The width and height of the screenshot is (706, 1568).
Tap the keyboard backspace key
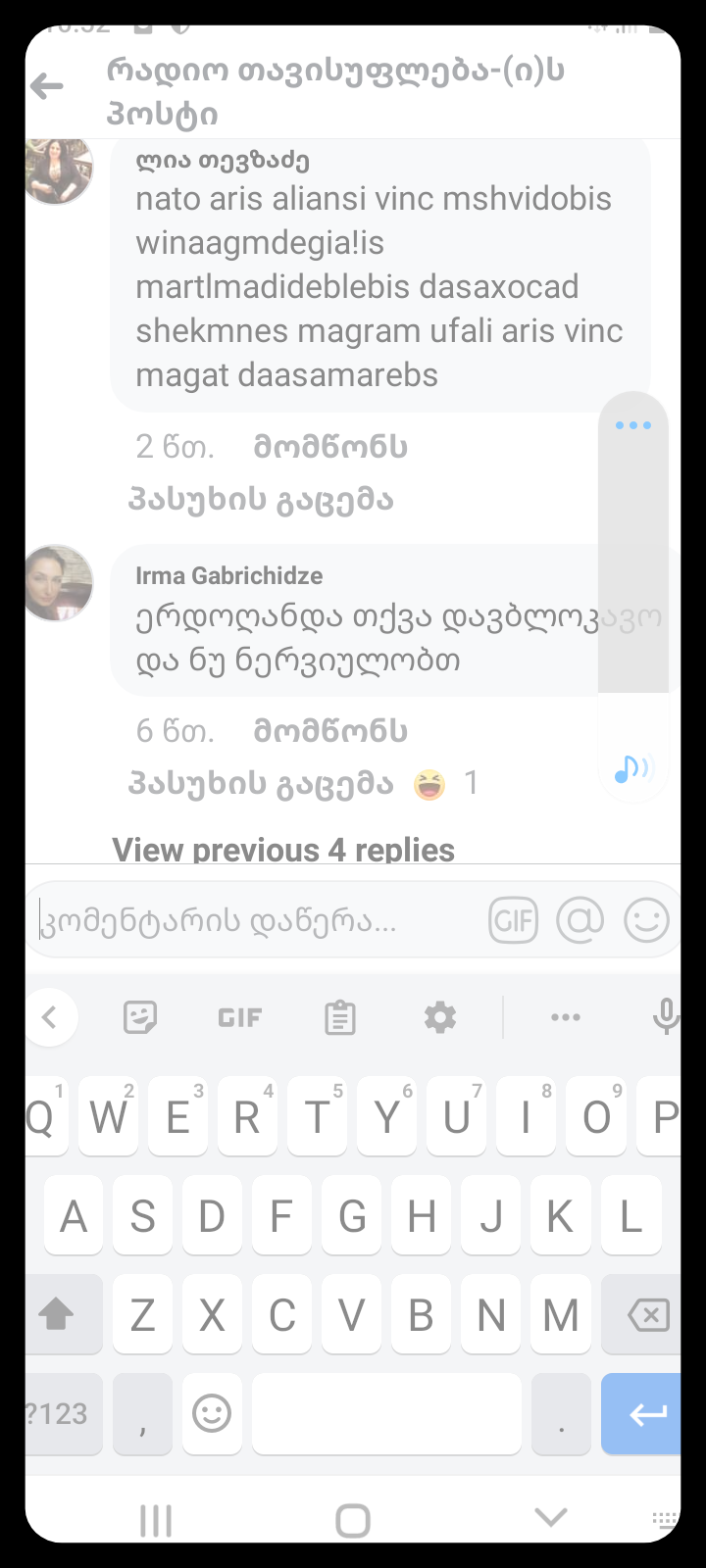click(646, 1315)
